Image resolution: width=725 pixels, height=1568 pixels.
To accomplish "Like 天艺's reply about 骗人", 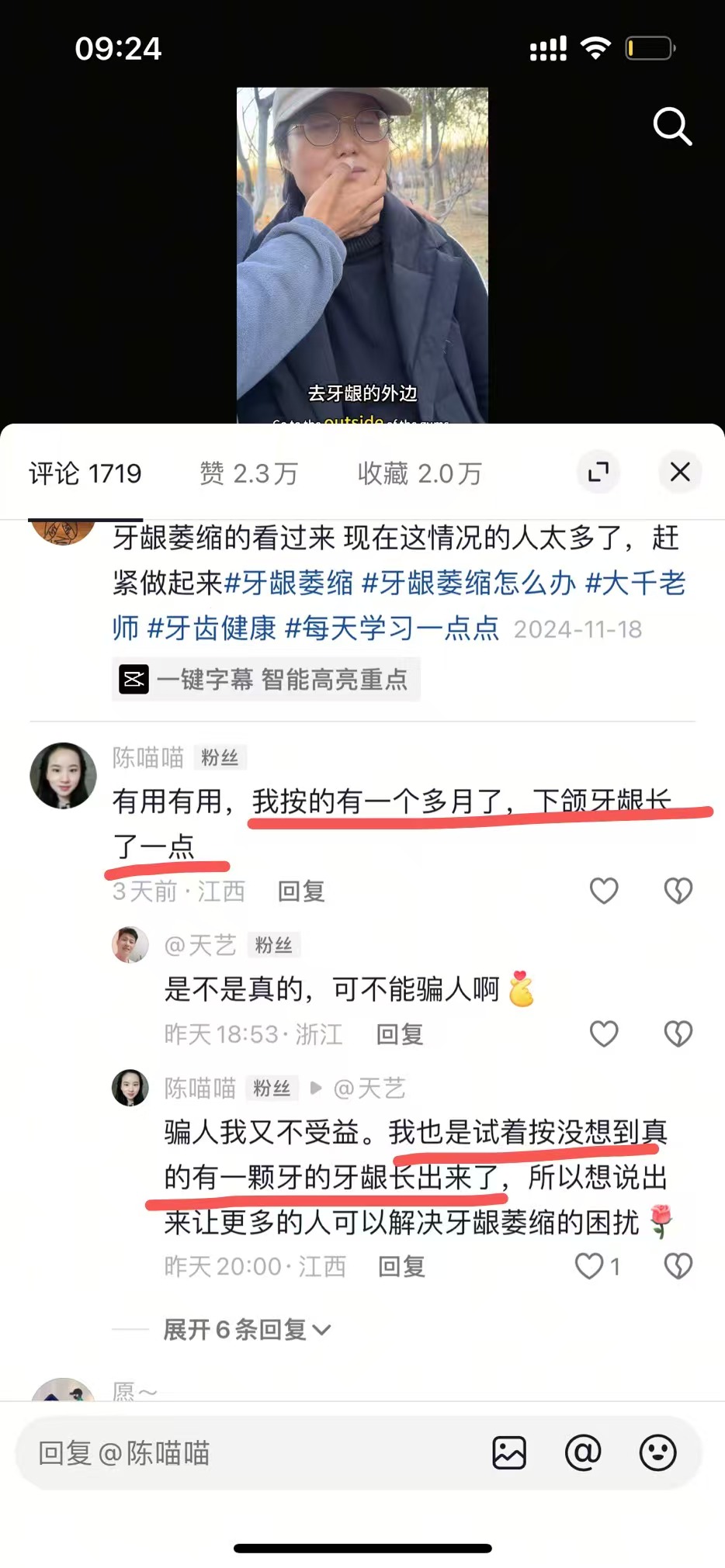I will tap(604, 1033).
